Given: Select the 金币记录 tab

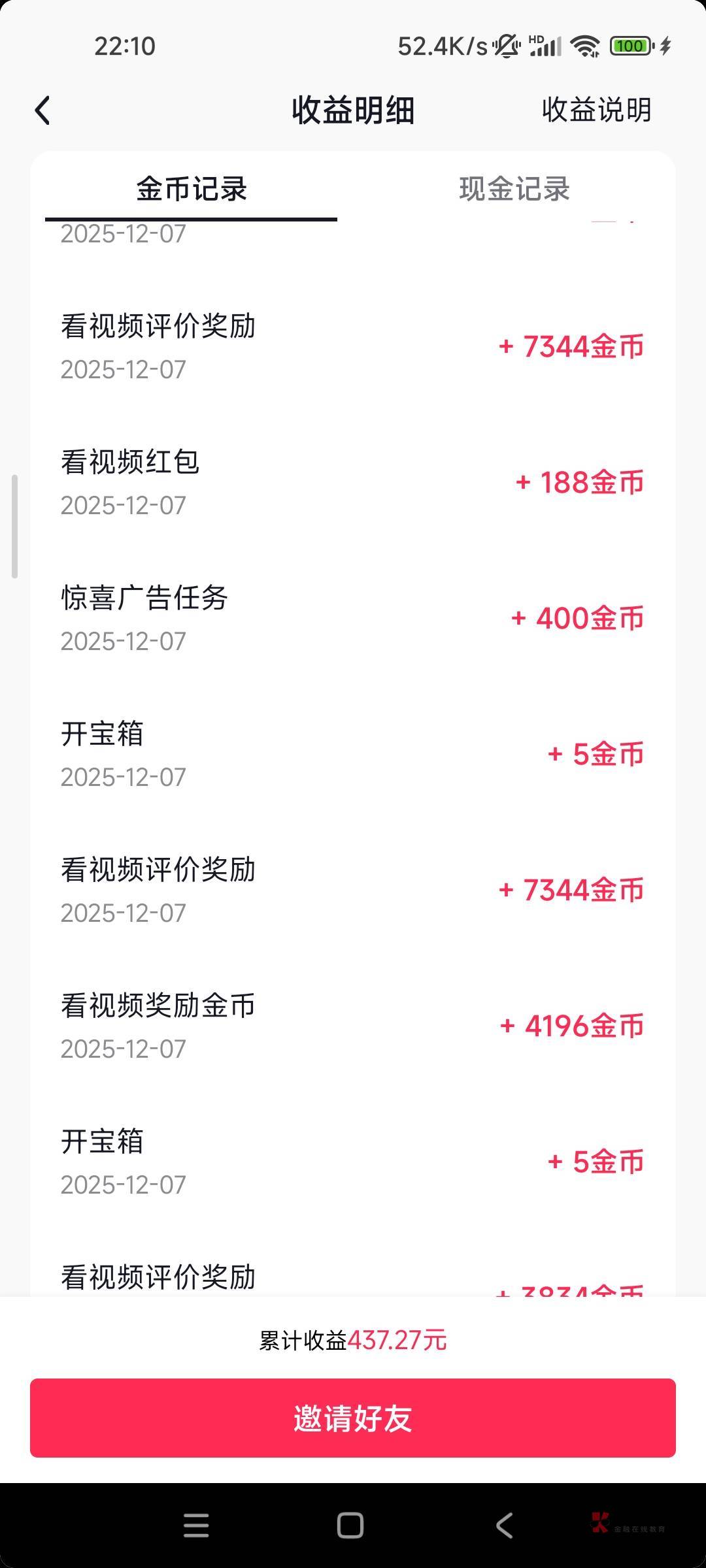Looking at the screenshot, I should tap(191, 189).
